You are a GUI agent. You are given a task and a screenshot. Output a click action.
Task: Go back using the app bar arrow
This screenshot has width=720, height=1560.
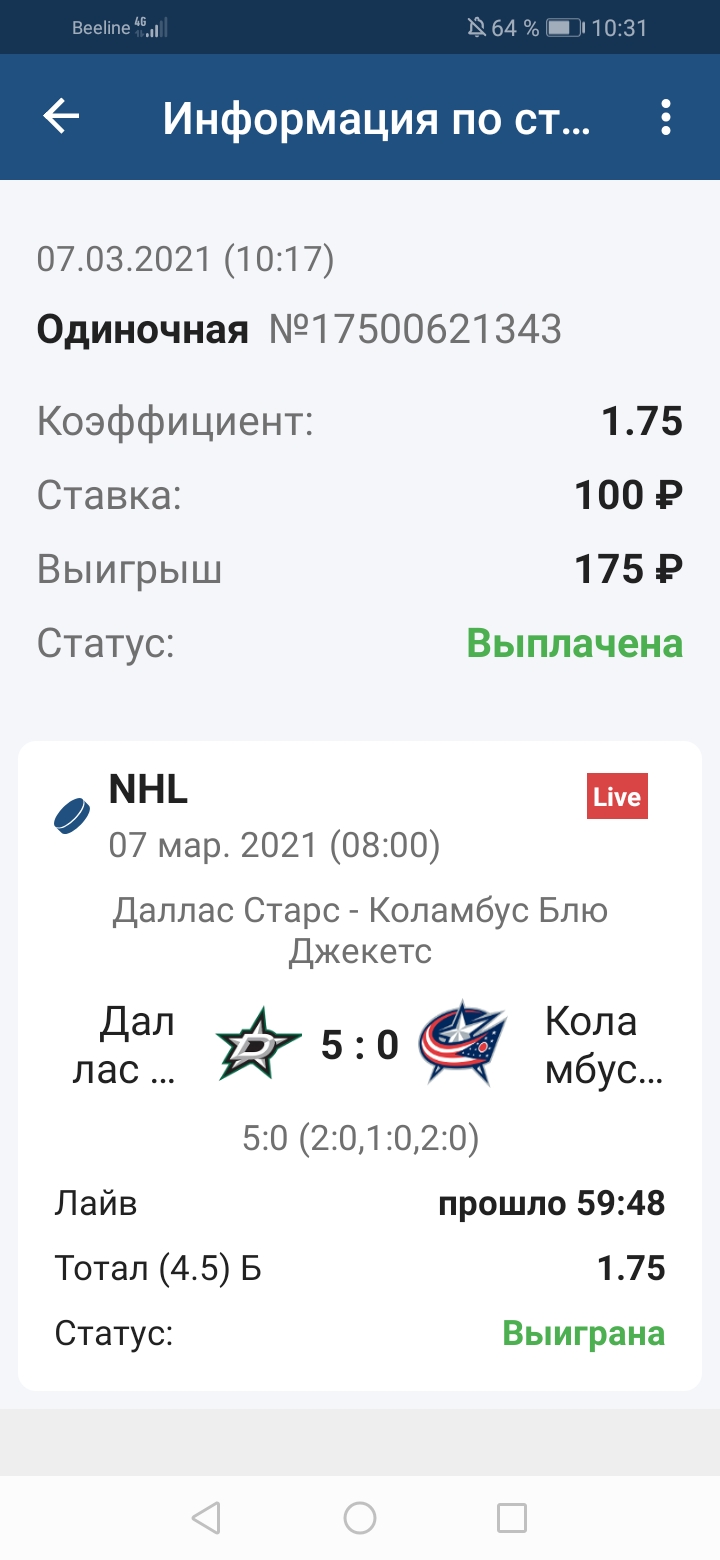coord(61,118)
